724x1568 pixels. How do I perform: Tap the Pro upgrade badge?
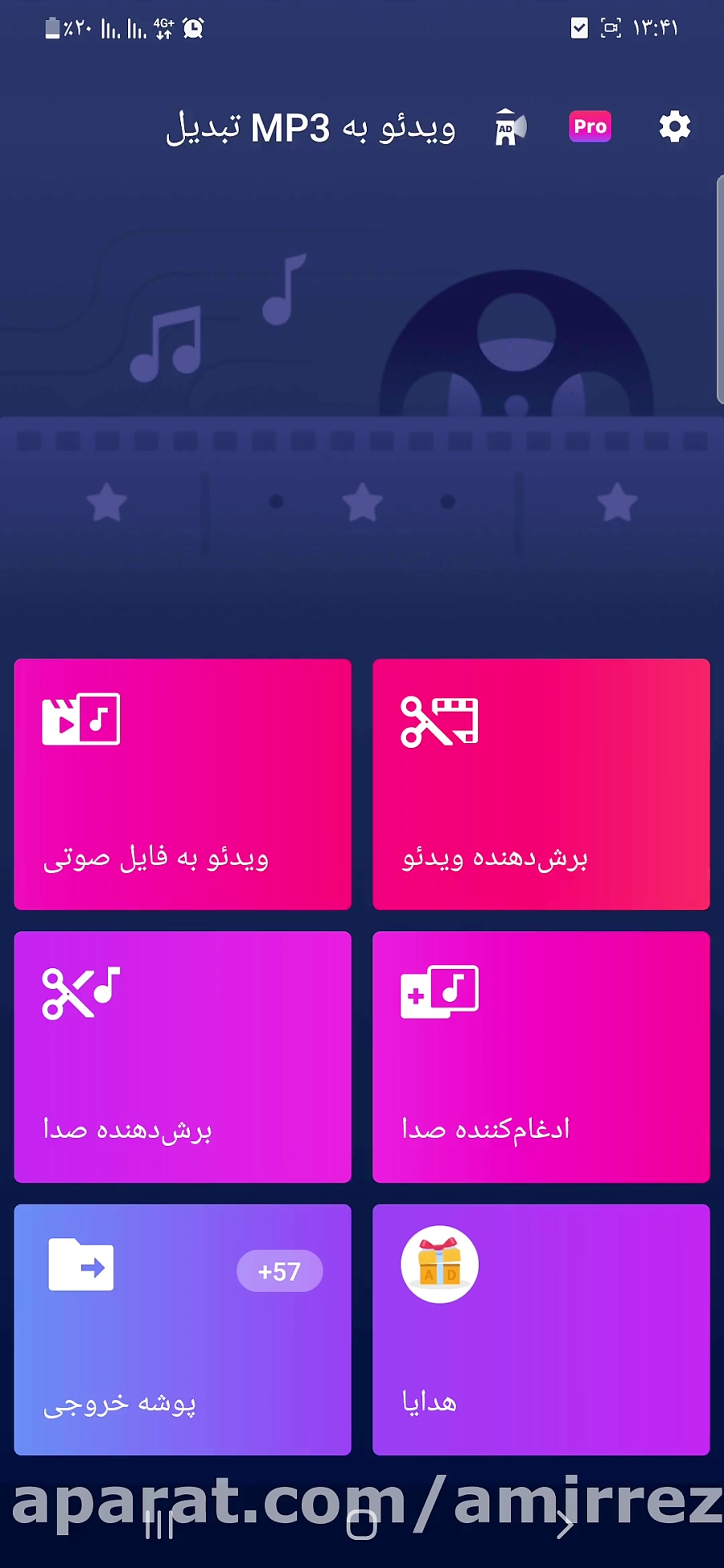pyautogui.click(x=590, y=127)
